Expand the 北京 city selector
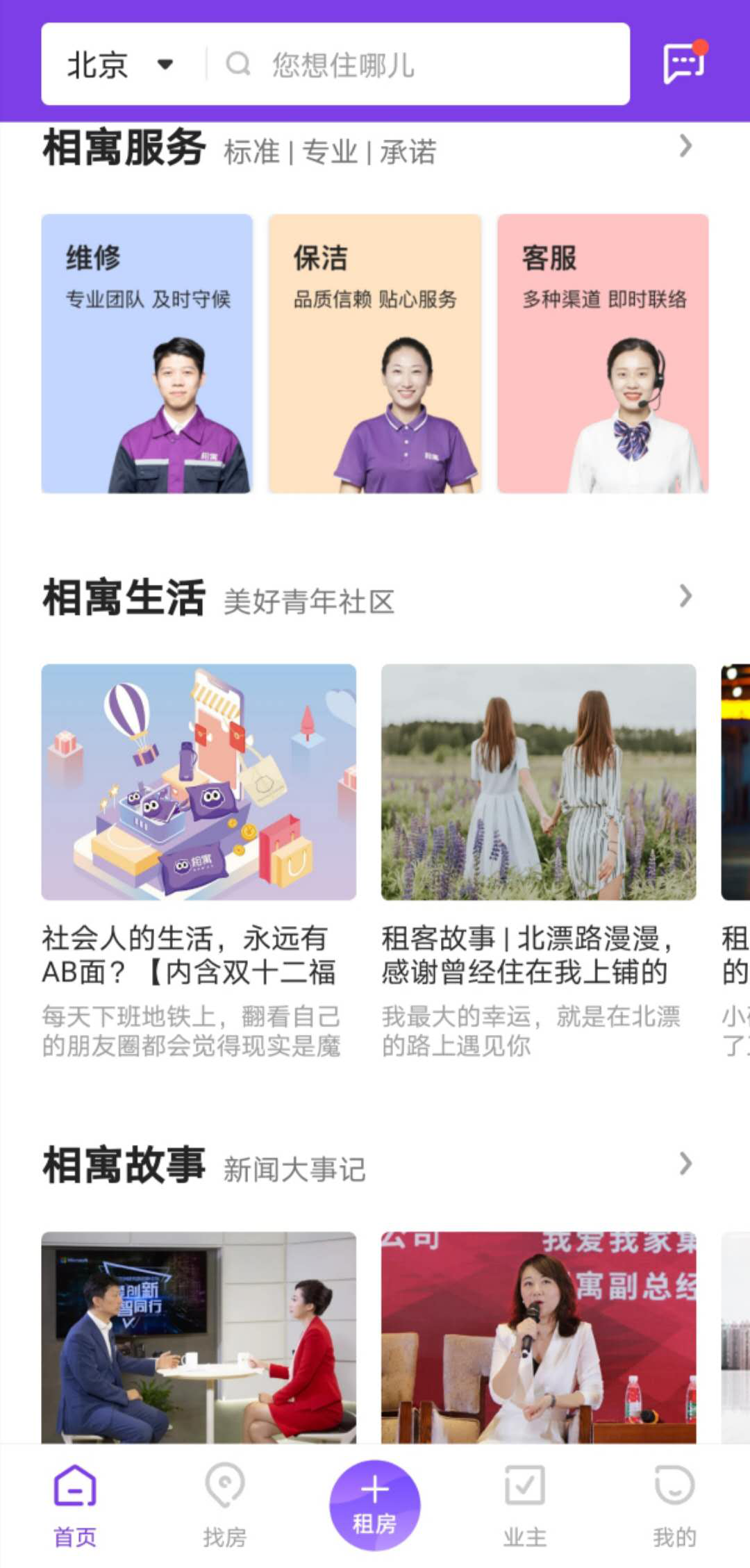This screenshot has height=1568, width=750. [x=115, y=65]
